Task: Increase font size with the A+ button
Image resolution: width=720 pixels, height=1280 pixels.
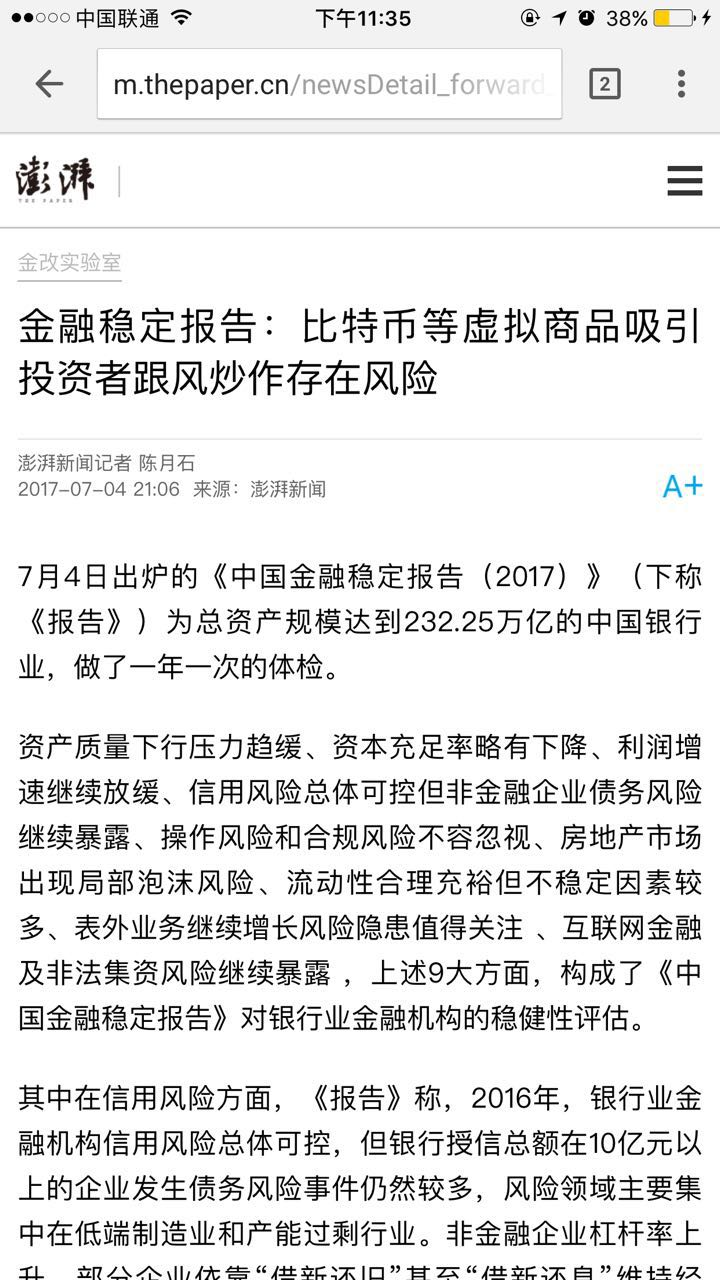Action: [682, 487]
